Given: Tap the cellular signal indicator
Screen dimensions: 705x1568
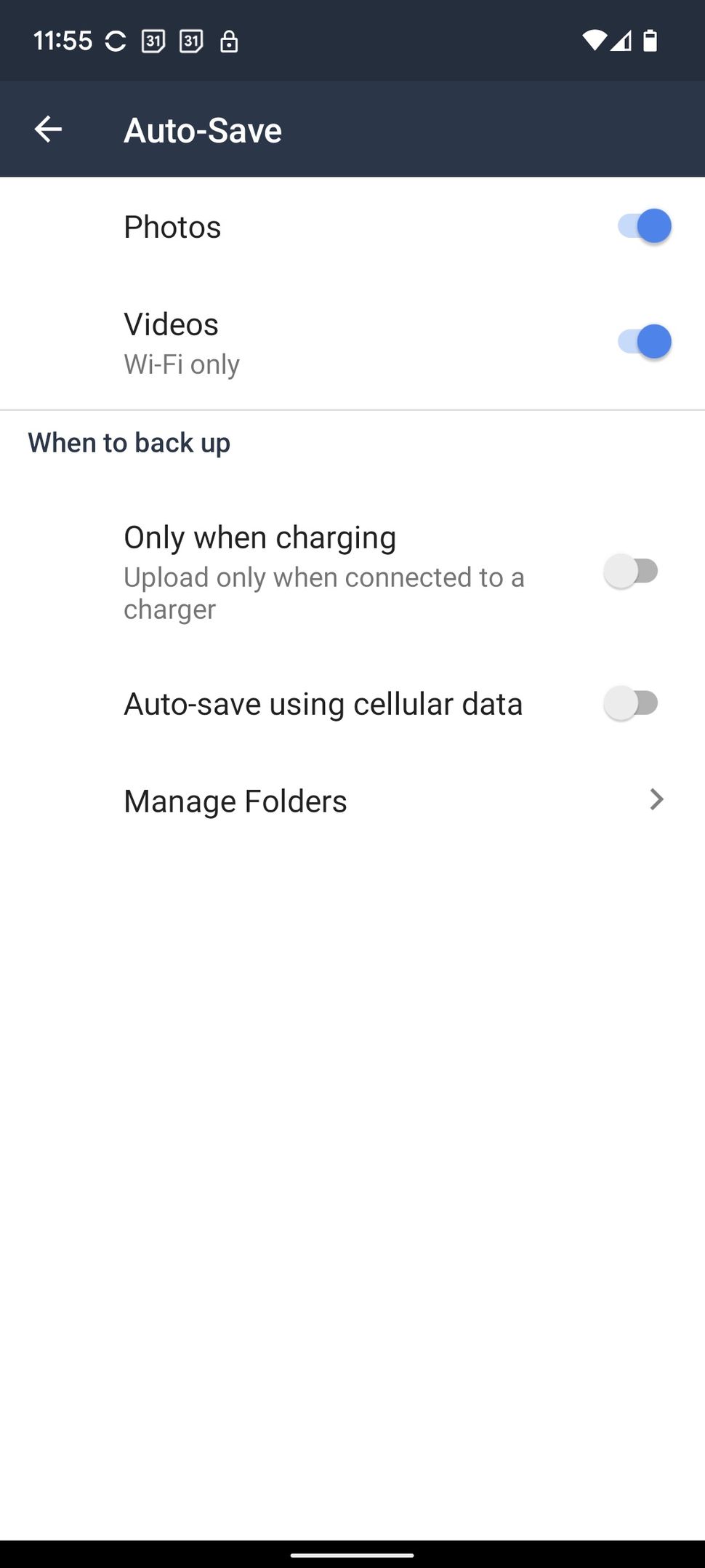Looking at the screenshot, I should (621, 41).
